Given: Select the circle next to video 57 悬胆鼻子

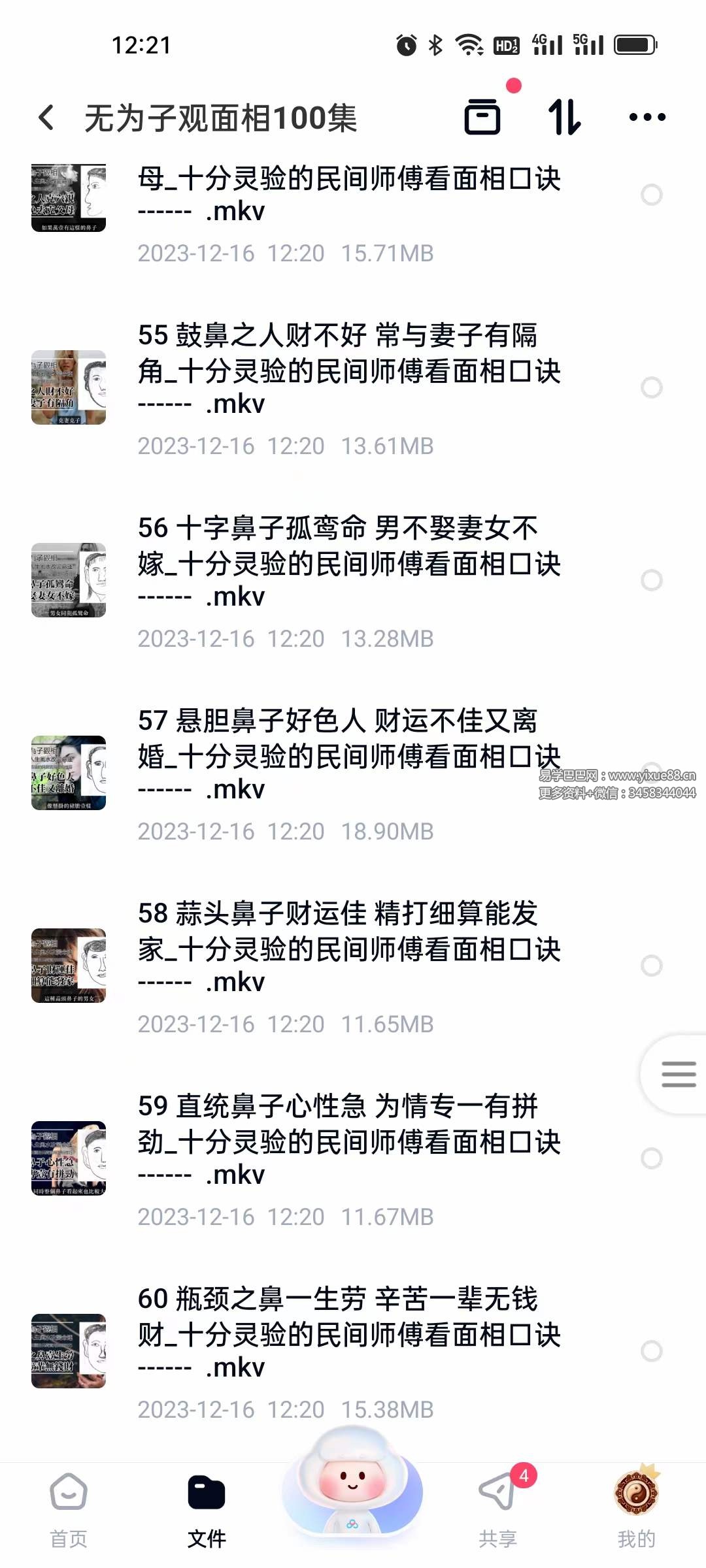Looking at the screenshot, I should click(652, 773).
